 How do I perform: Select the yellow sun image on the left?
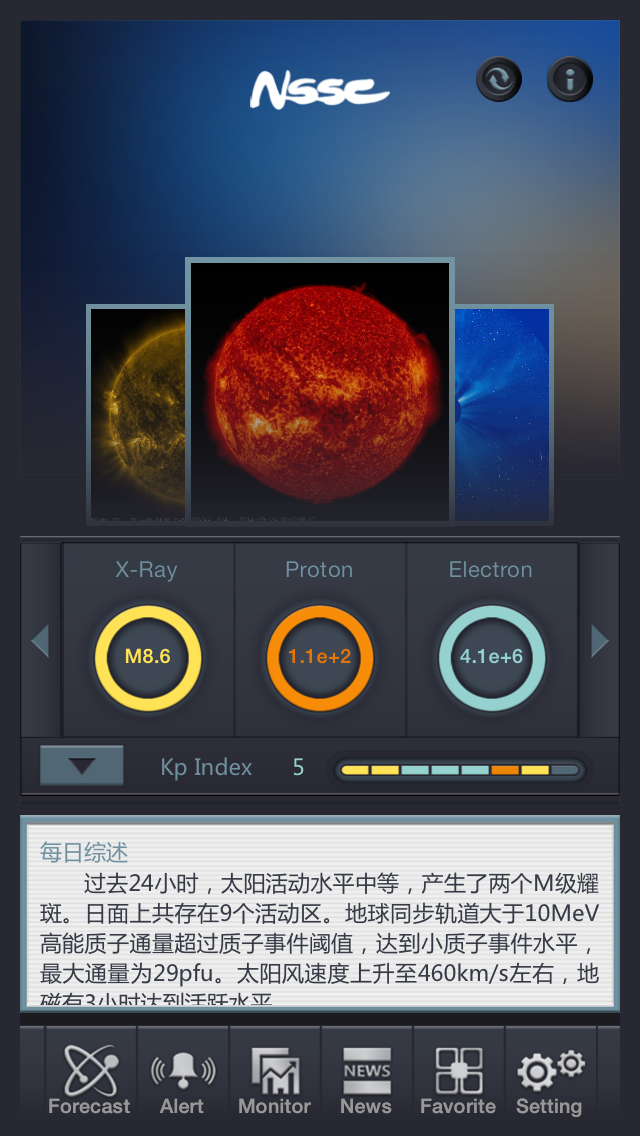[137, 415]
